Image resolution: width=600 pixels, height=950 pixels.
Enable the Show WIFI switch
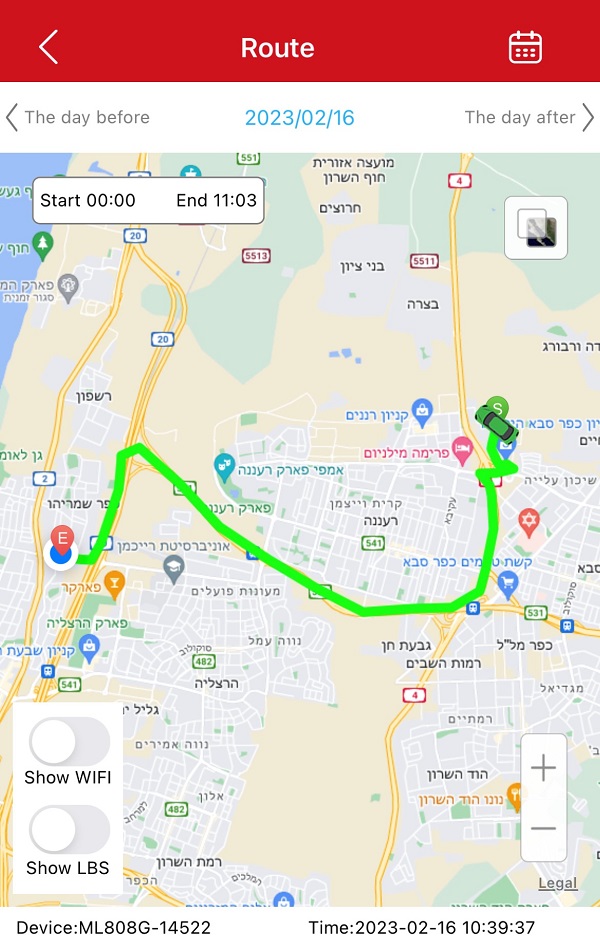click(69, 742)
